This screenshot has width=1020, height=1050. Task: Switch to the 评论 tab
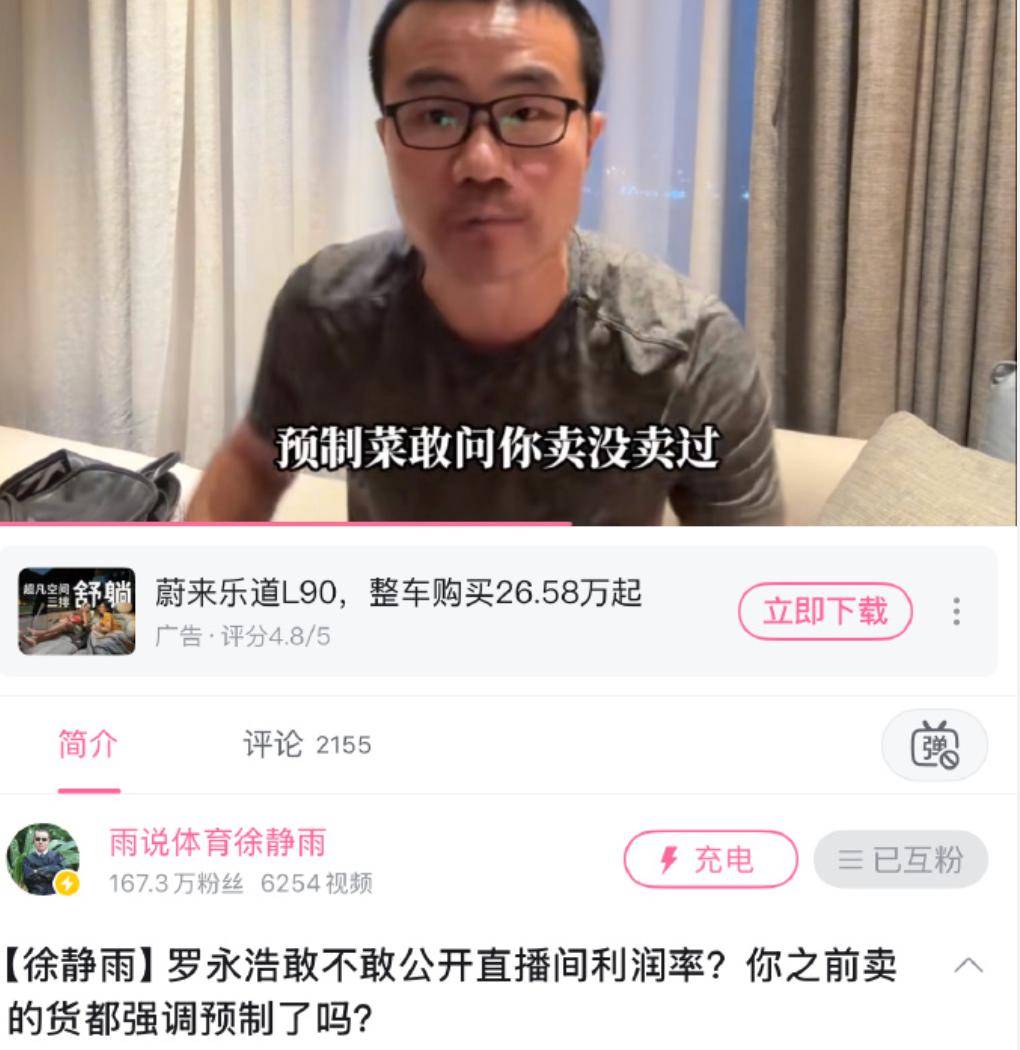point(306,744)
